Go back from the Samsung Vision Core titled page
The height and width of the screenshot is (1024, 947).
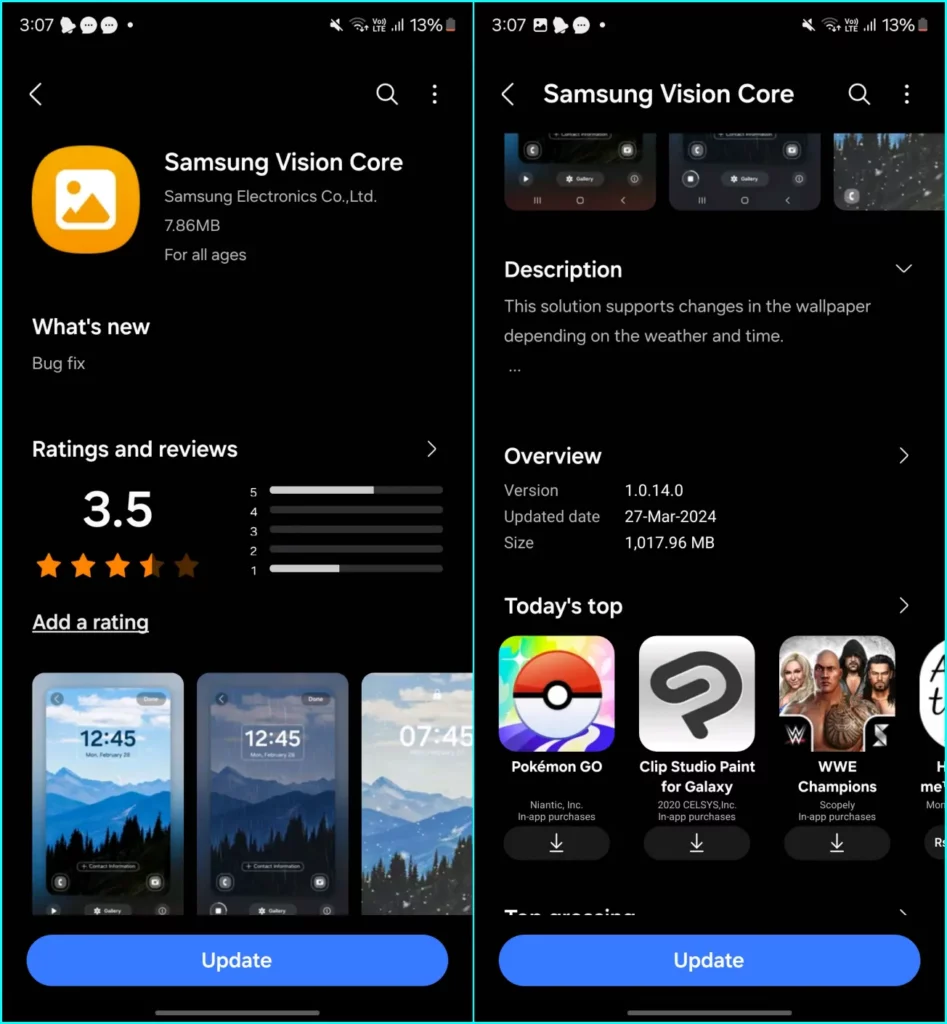click(x=508, y=94)
